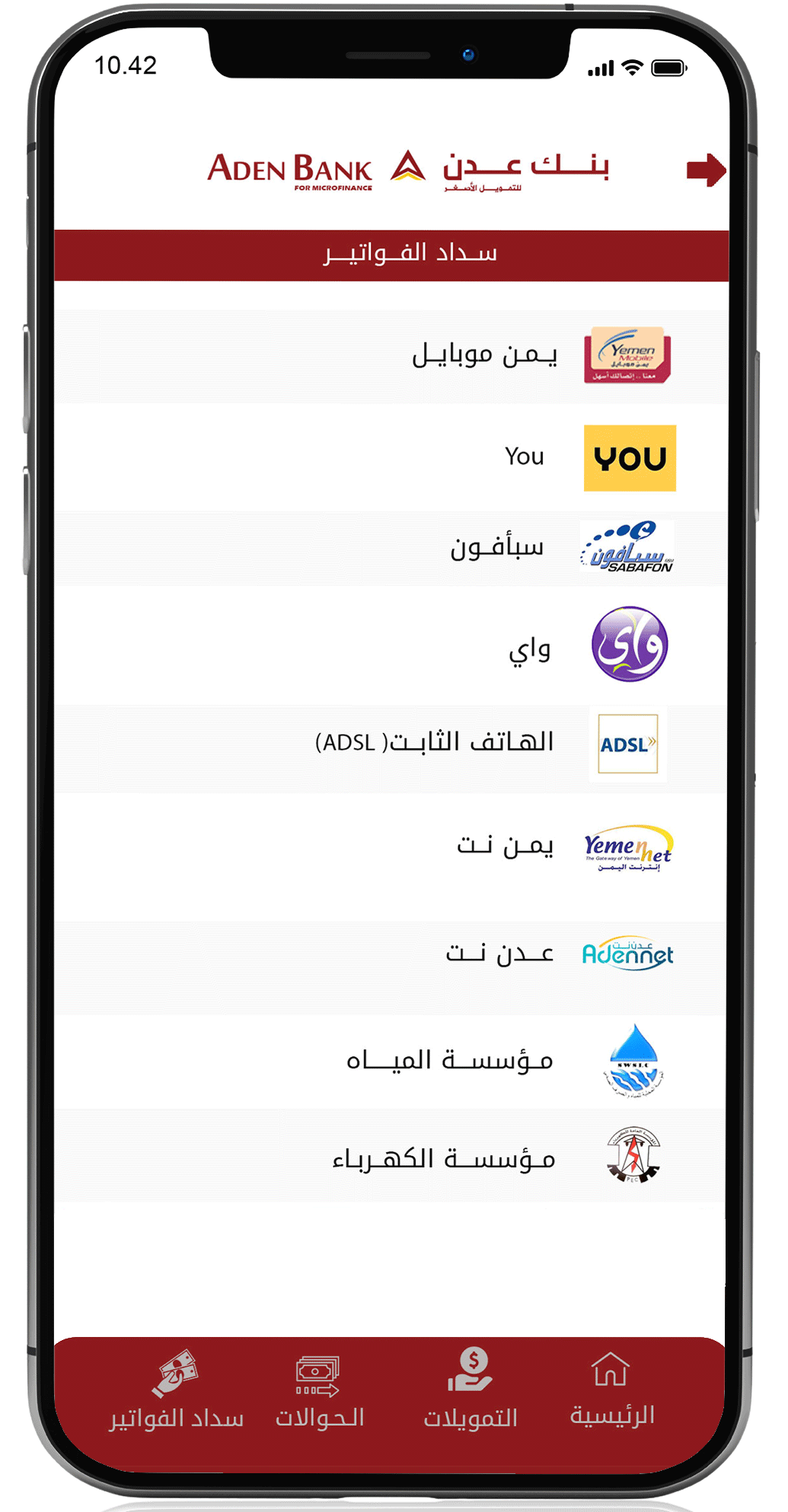Open Sabafon (سبأفون) bill payment
The width and height of the screenshot is (788, 1512).
[391, 548]
